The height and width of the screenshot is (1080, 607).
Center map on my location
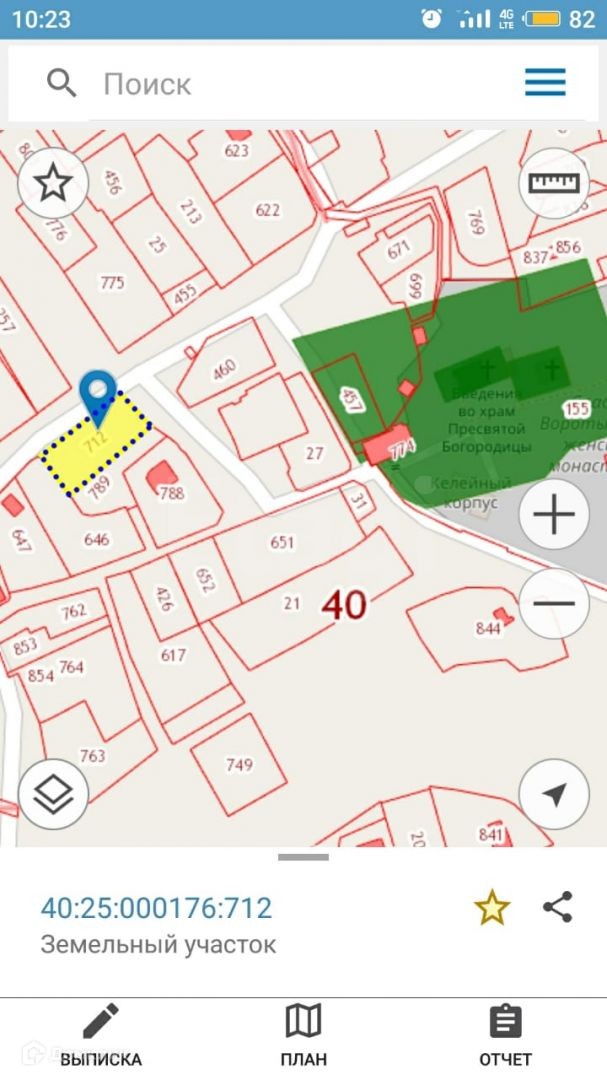(x=554, y=795)
